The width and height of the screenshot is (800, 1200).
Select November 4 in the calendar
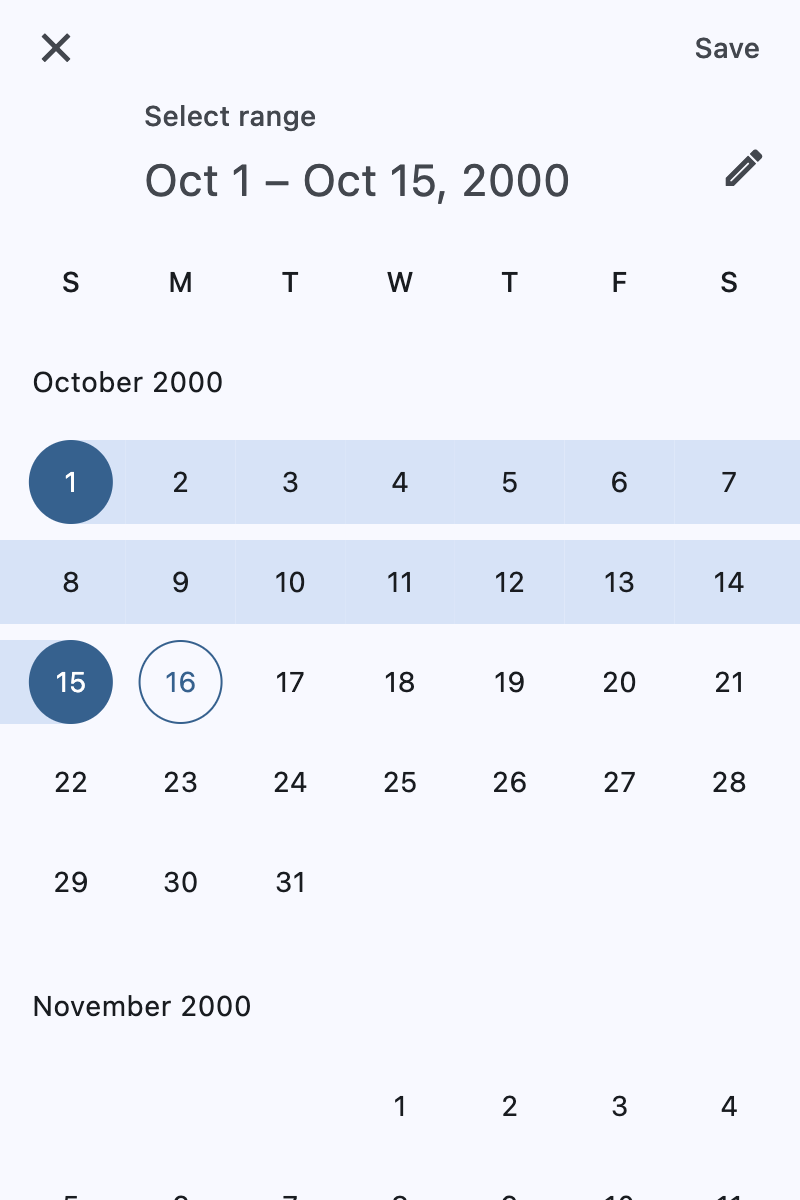[729, 1106]
